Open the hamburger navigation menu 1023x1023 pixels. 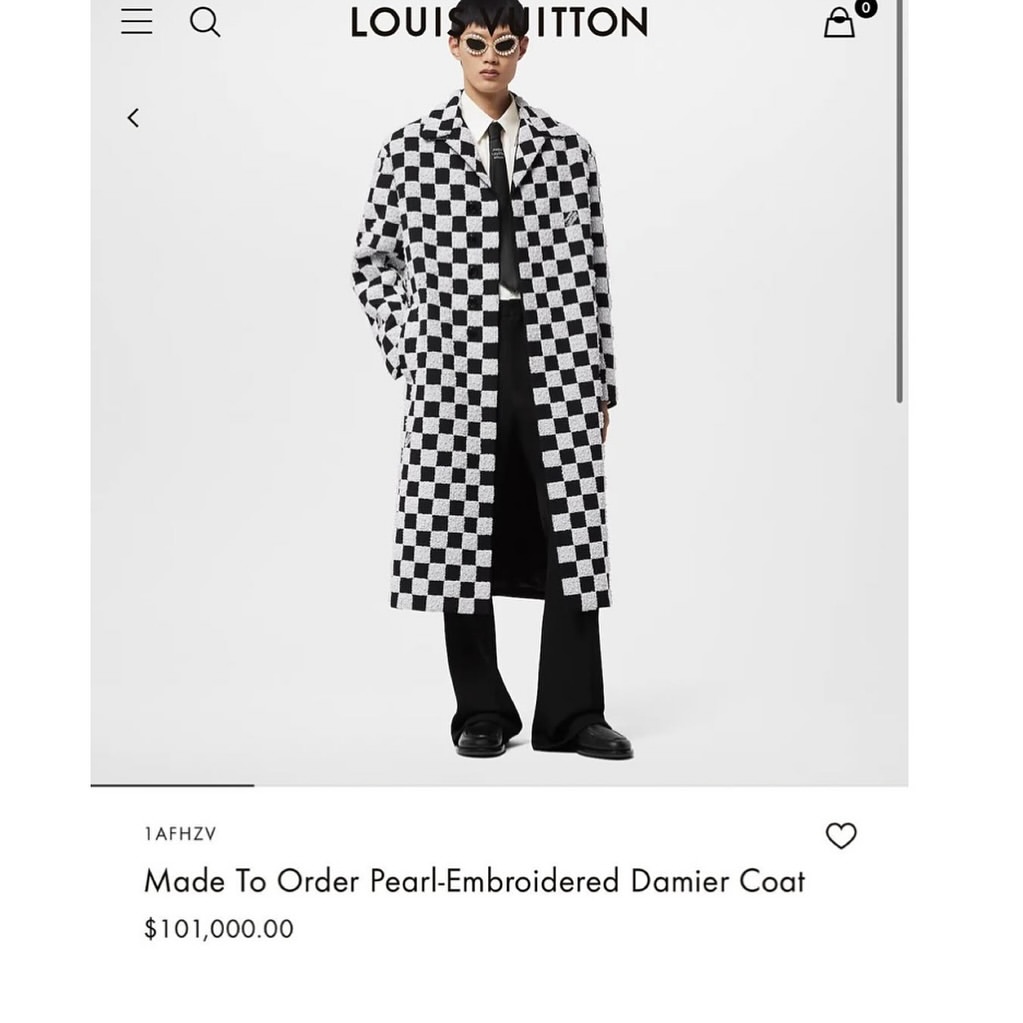click(x=137, y=21)
